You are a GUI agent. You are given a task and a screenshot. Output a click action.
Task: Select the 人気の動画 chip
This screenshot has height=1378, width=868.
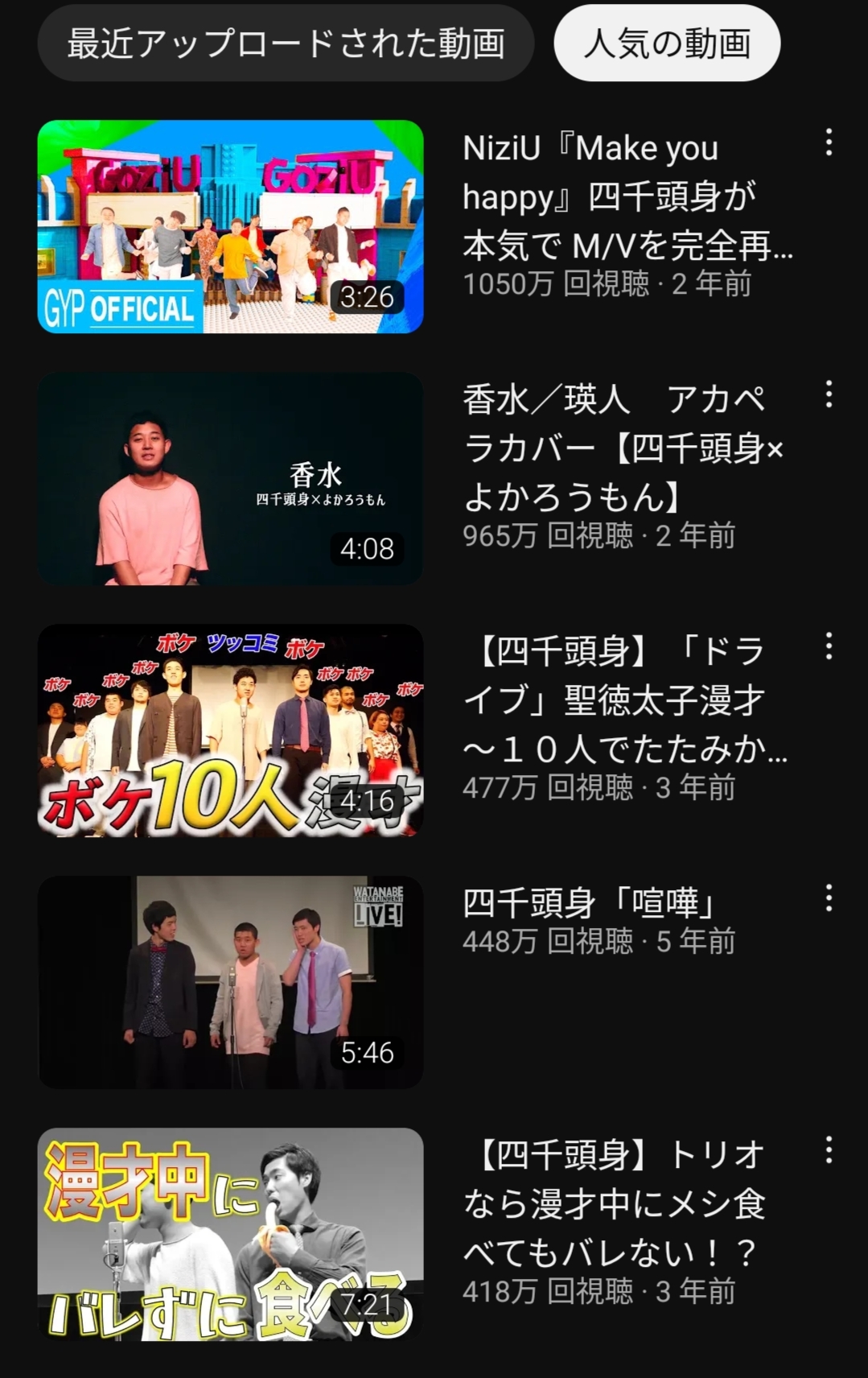[667, 43]
